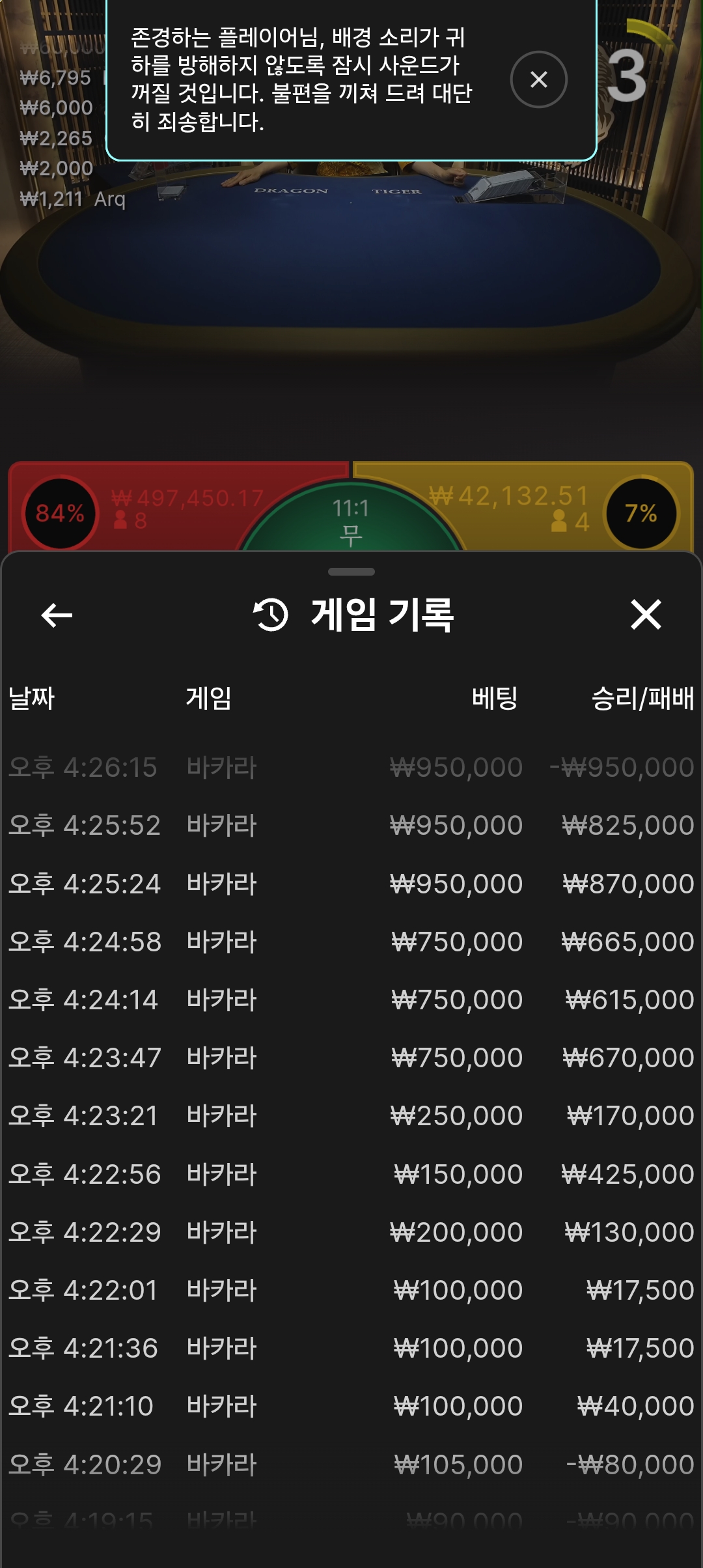The height and width of the screenshot is (1568, 703).
Task: Close the 게임 기록 panel
Action: (x=646, y=615)
